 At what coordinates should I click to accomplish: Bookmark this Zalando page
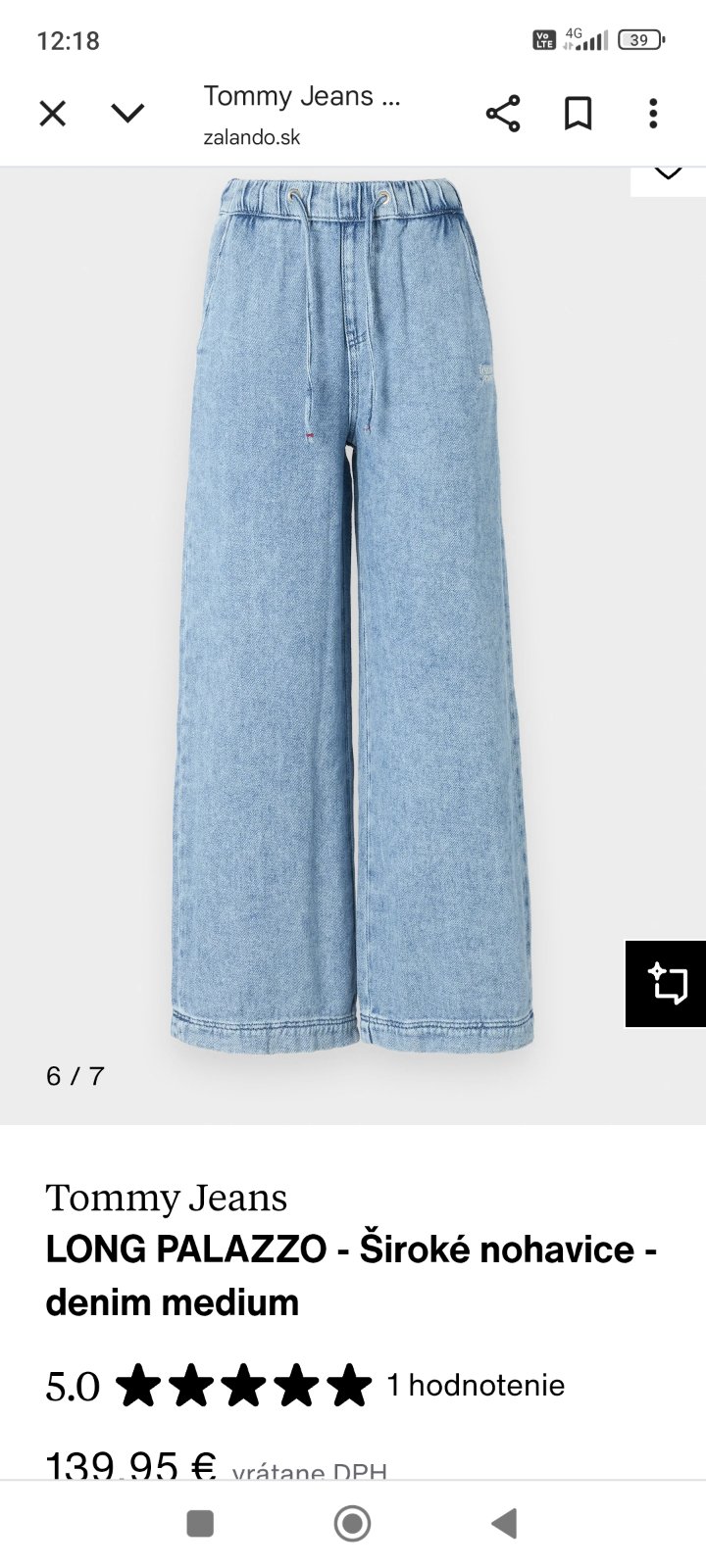[578, 115]
